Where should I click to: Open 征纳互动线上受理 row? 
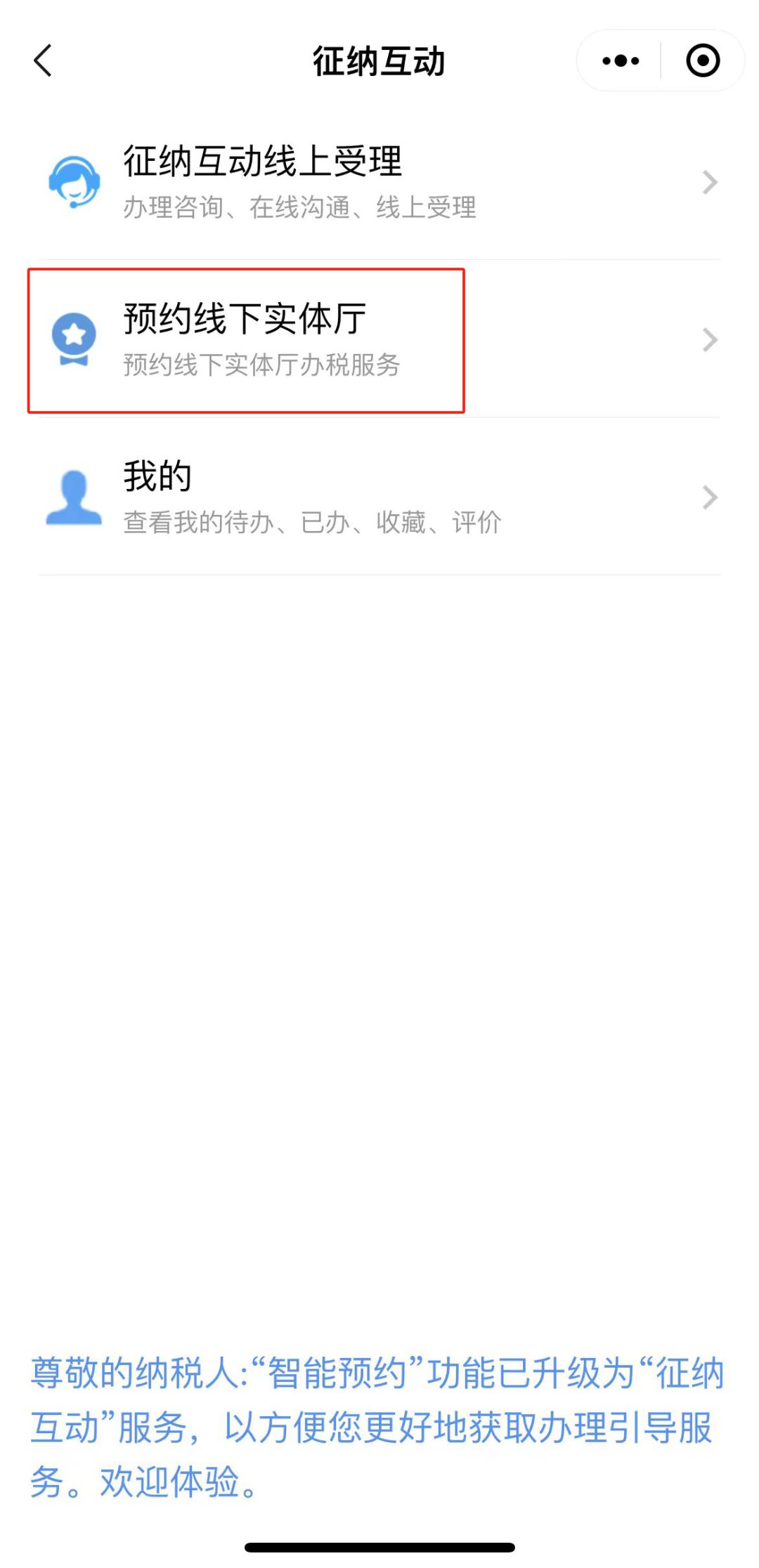coord(379,182)
